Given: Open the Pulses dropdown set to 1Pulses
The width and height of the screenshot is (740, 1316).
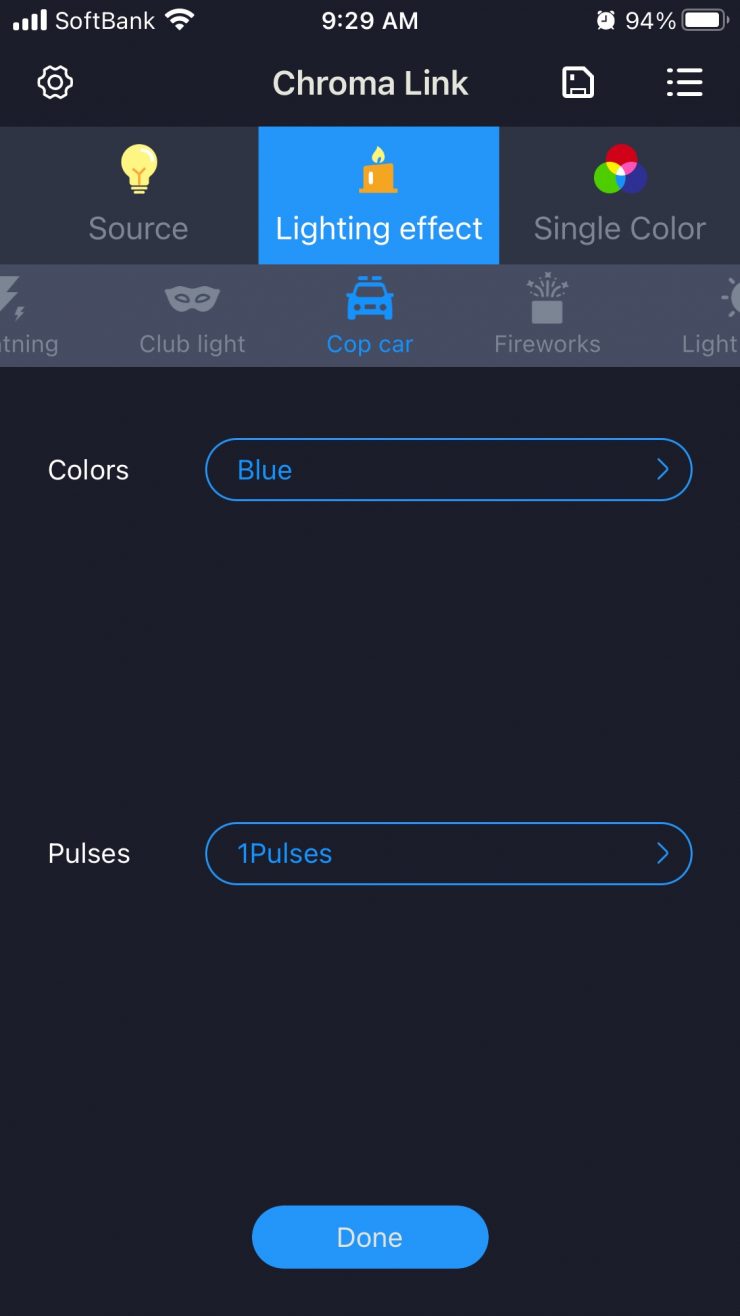Looking at the screenshot, I should pyautogui.click(x=448, y=854).
